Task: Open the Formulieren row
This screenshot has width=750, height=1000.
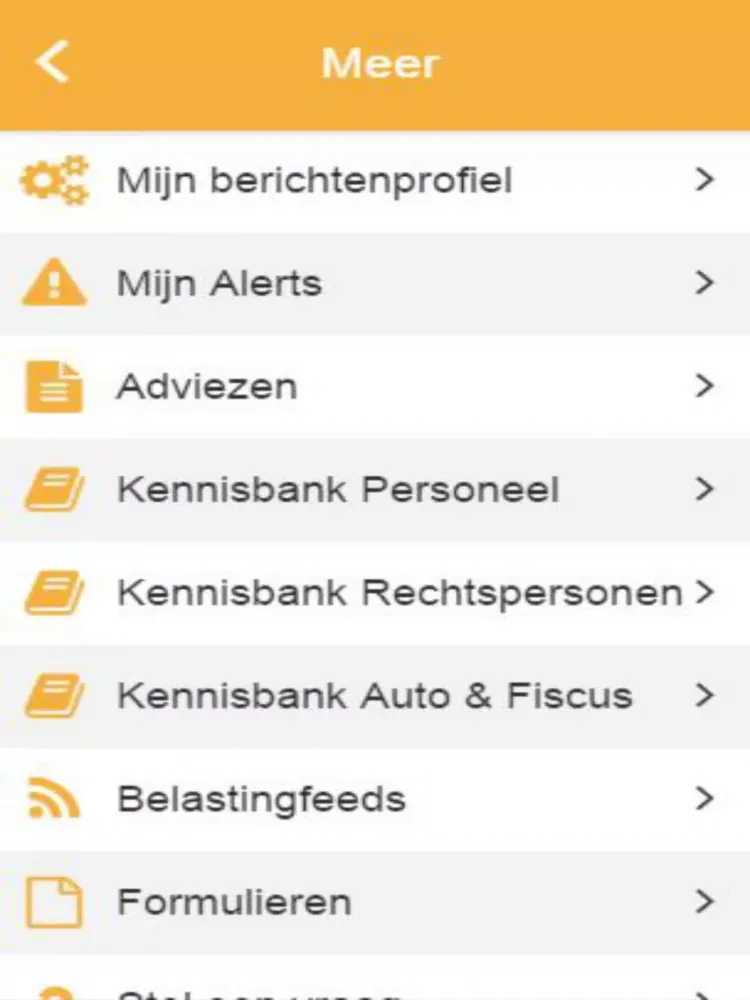Action: [x=374, y=902]
